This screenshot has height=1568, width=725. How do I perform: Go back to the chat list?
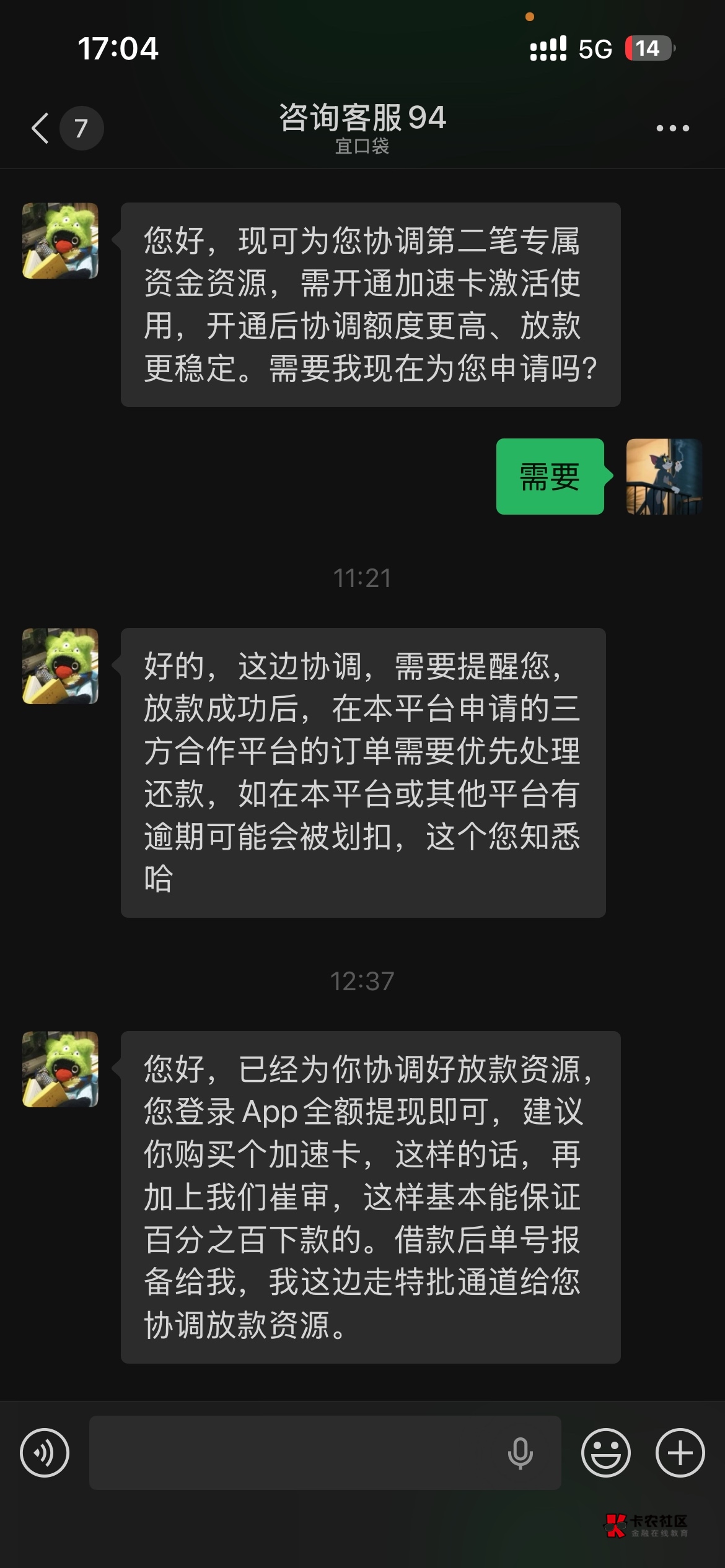click(x=41, y=128)
